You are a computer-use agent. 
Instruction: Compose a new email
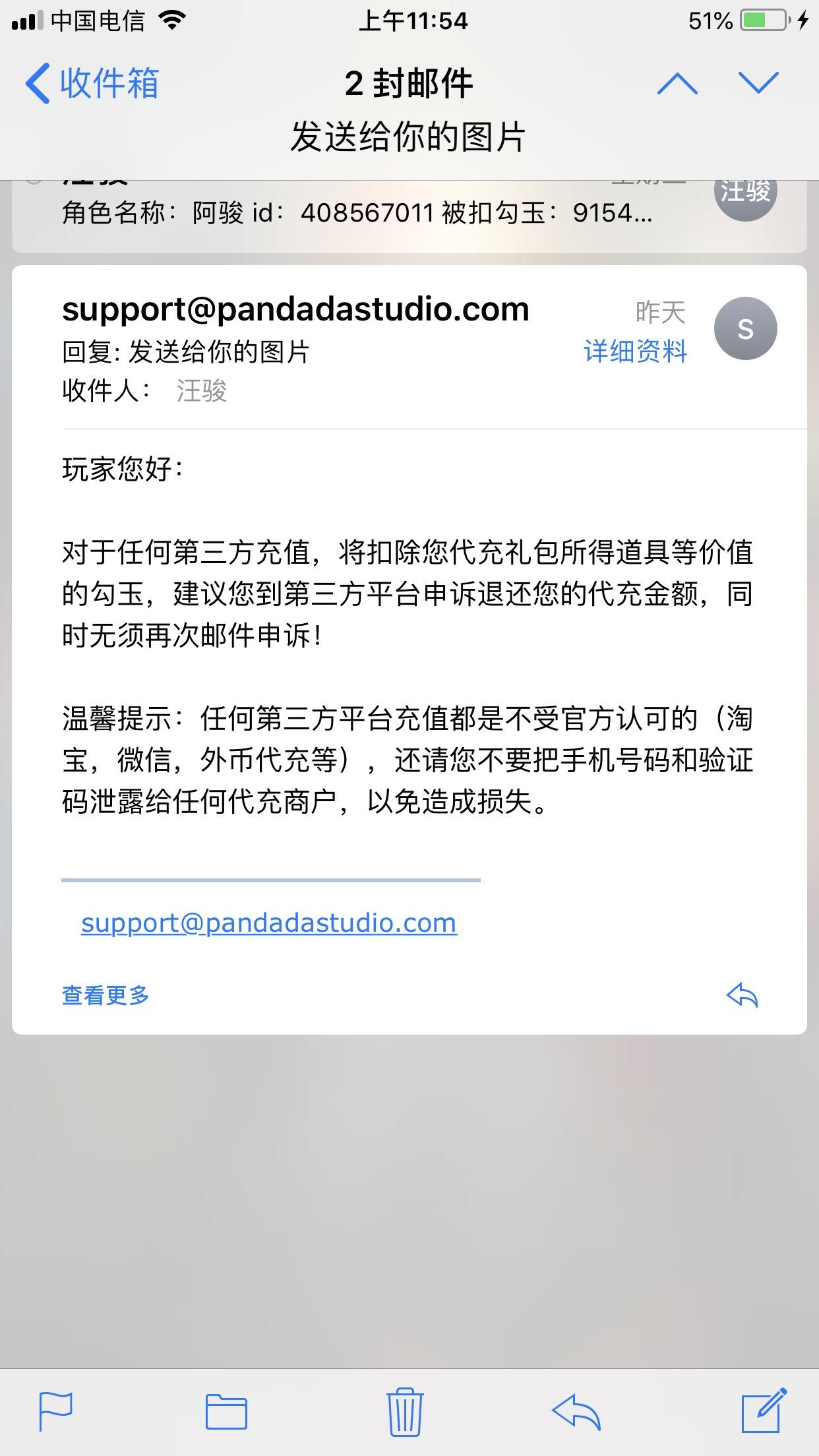pyautogui.click(x=764, y=1411)
